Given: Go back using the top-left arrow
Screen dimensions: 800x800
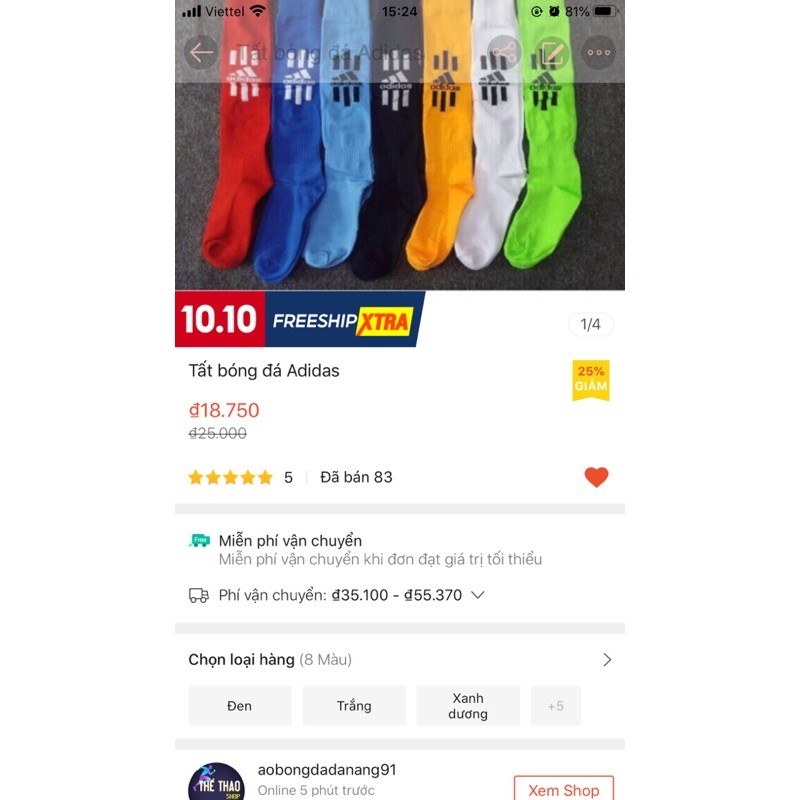Looking at the screenshot, I should click(x=202, y=52).
